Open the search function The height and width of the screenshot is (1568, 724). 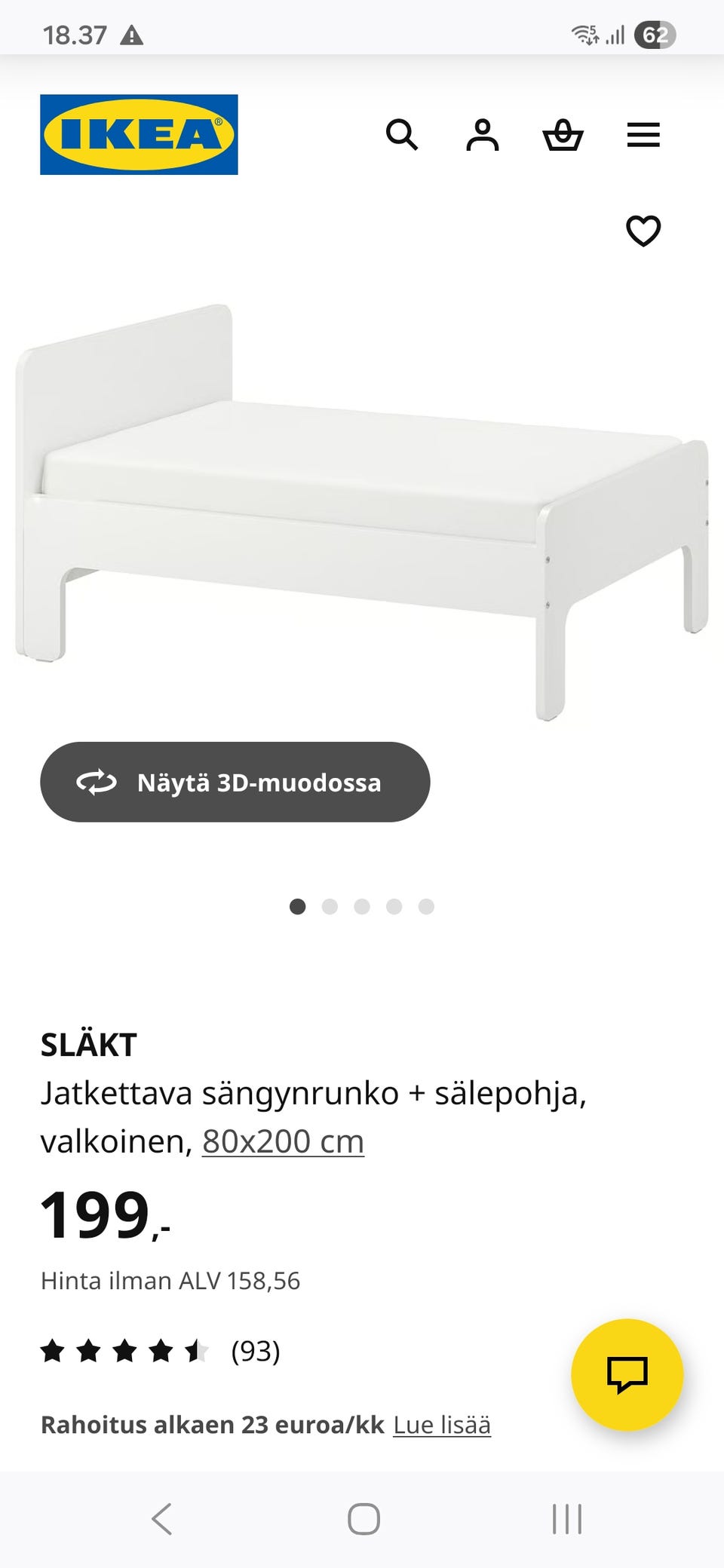click(403, 136)
